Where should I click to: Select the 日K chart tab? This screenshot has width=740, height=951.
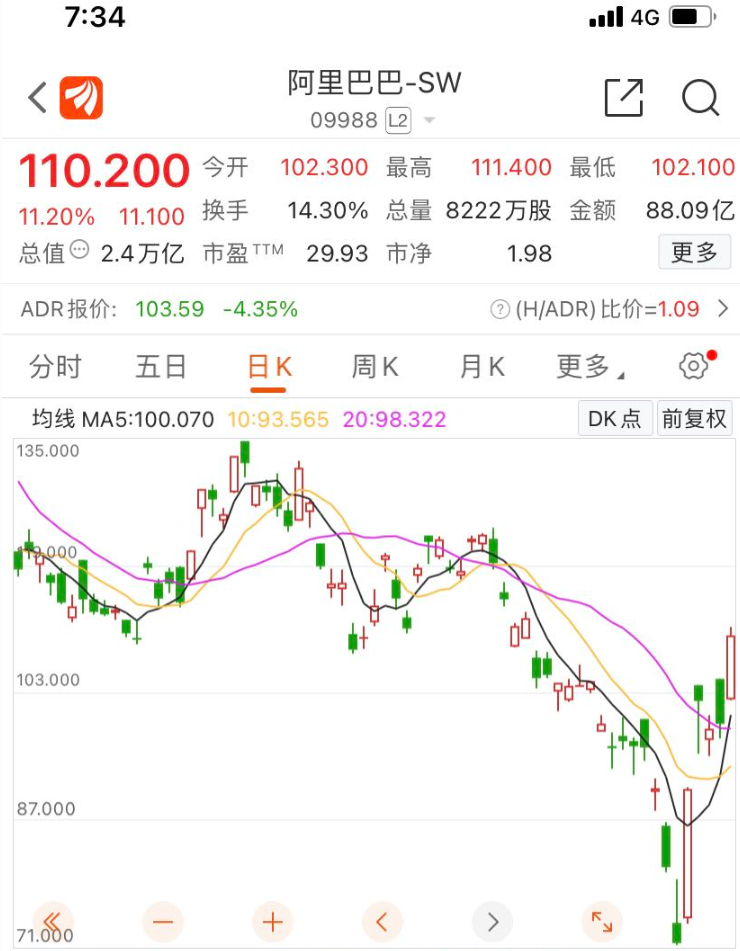(269, 367)
